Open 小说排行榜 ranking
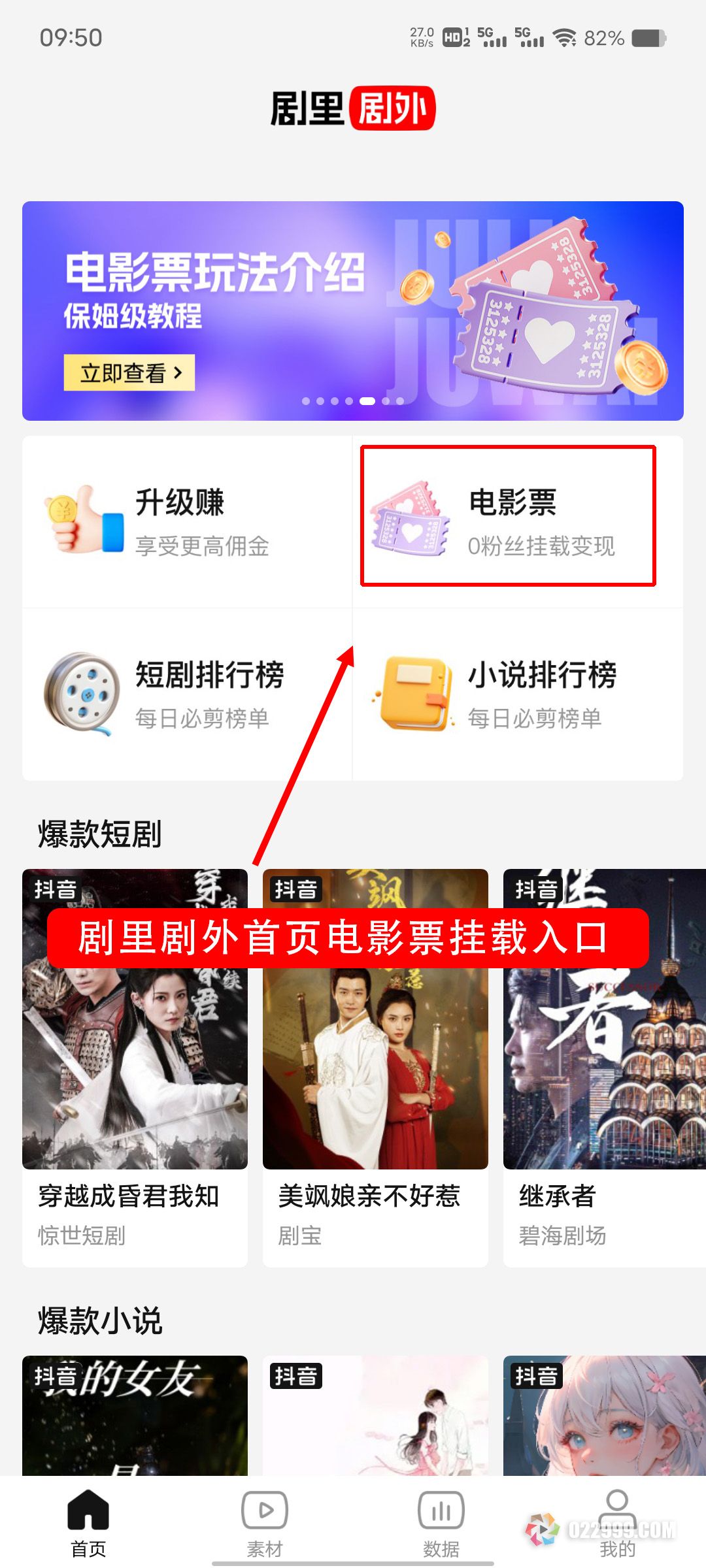 click(518, 694)
